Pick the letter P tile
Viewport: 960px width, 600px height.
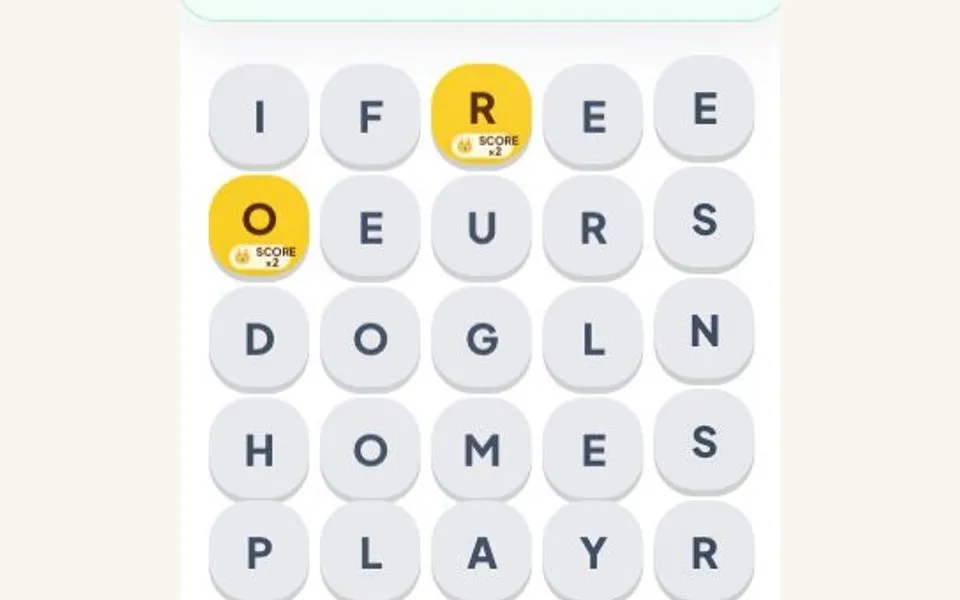tap(259, 551)
